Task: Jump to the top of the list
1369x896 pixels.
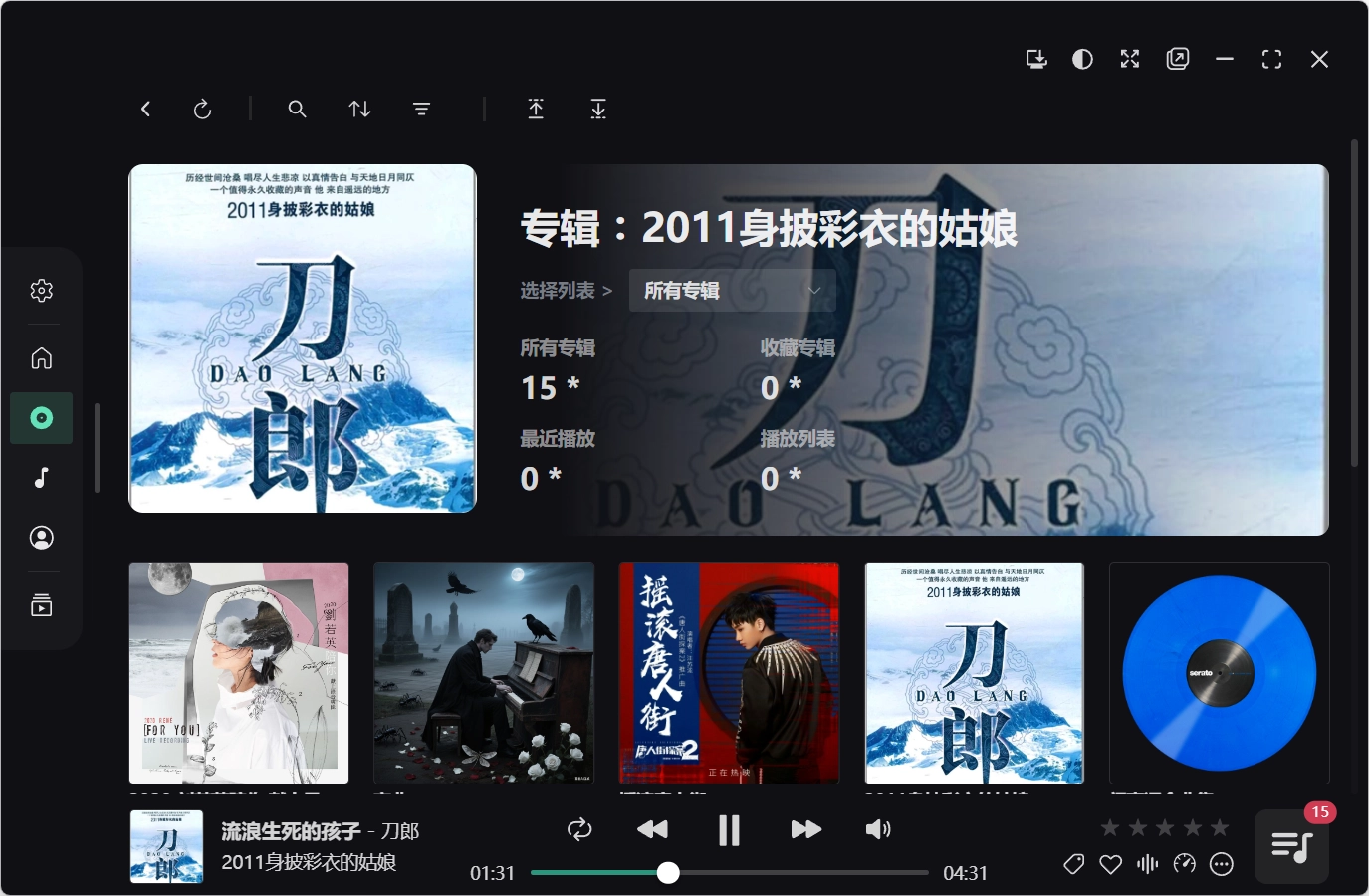Action: click(x=536, y=109)
